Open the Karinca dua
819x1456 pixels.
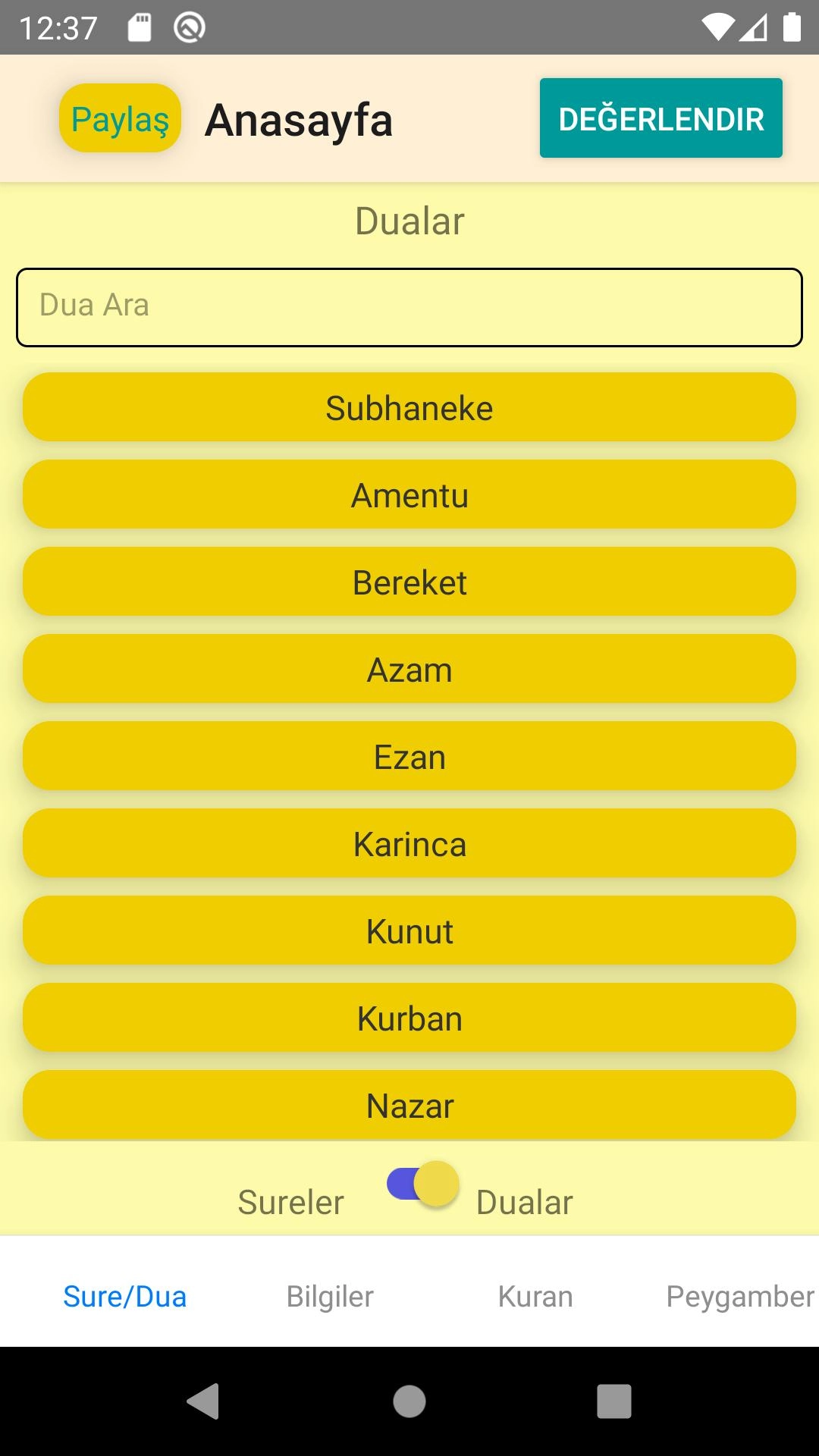tap(409, 843)
